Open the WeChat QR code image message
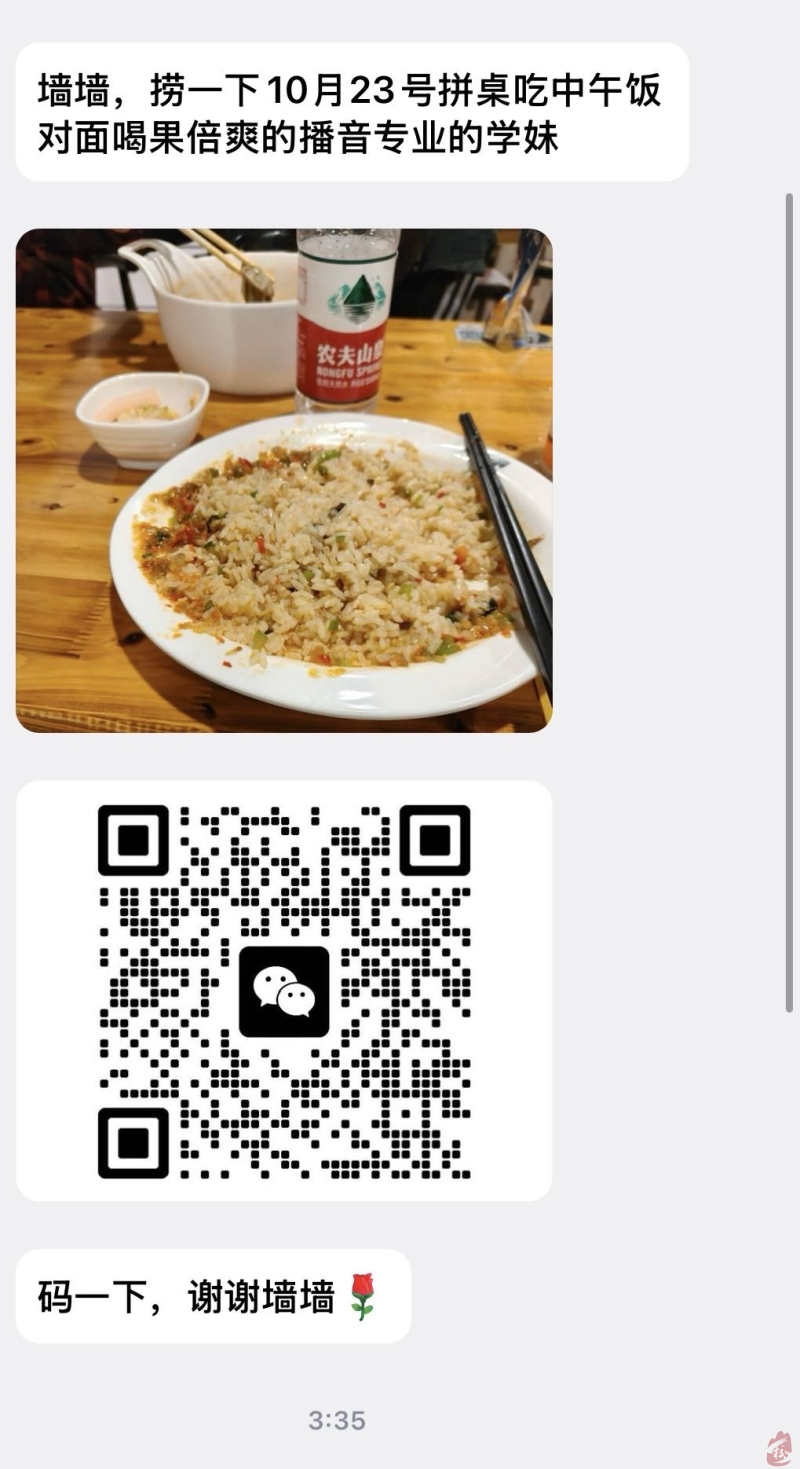This screenshot has height=1469, width=800. pyautogui.click(x=284, y=990)
